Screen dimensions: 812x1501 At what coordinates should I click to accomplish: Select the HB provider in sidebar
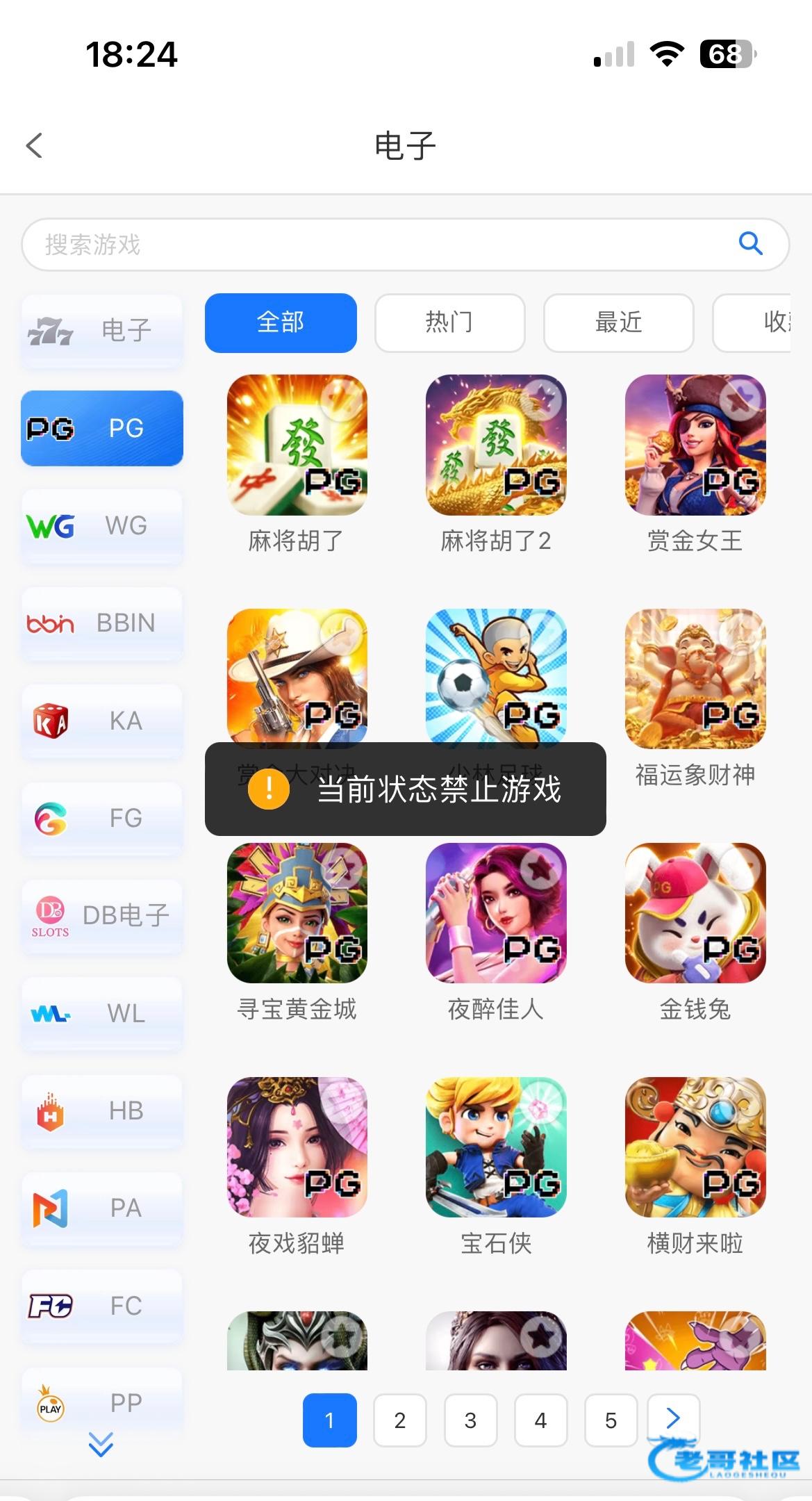pyautogui.click(x=102, y=1111)
